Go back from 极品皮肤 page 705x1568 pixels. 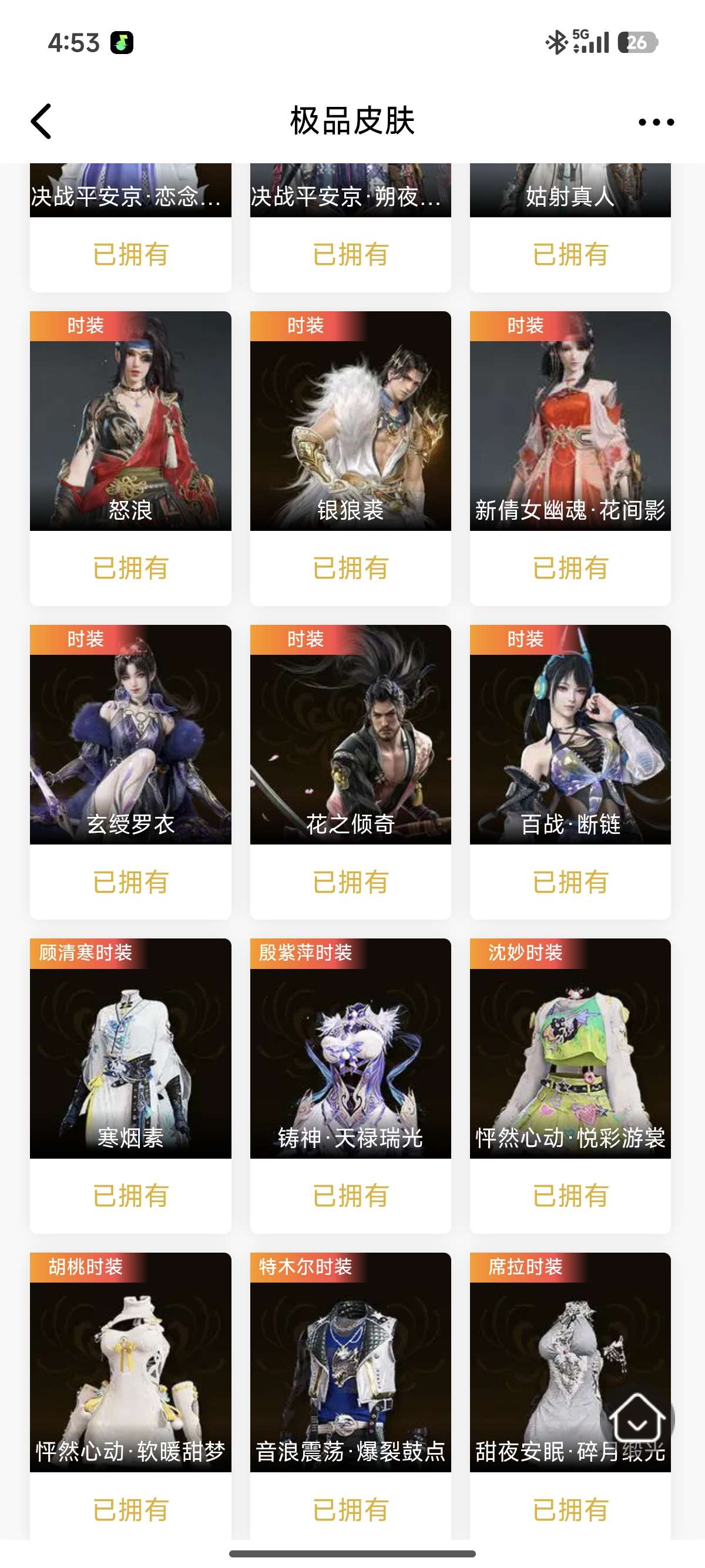point(41,121)
